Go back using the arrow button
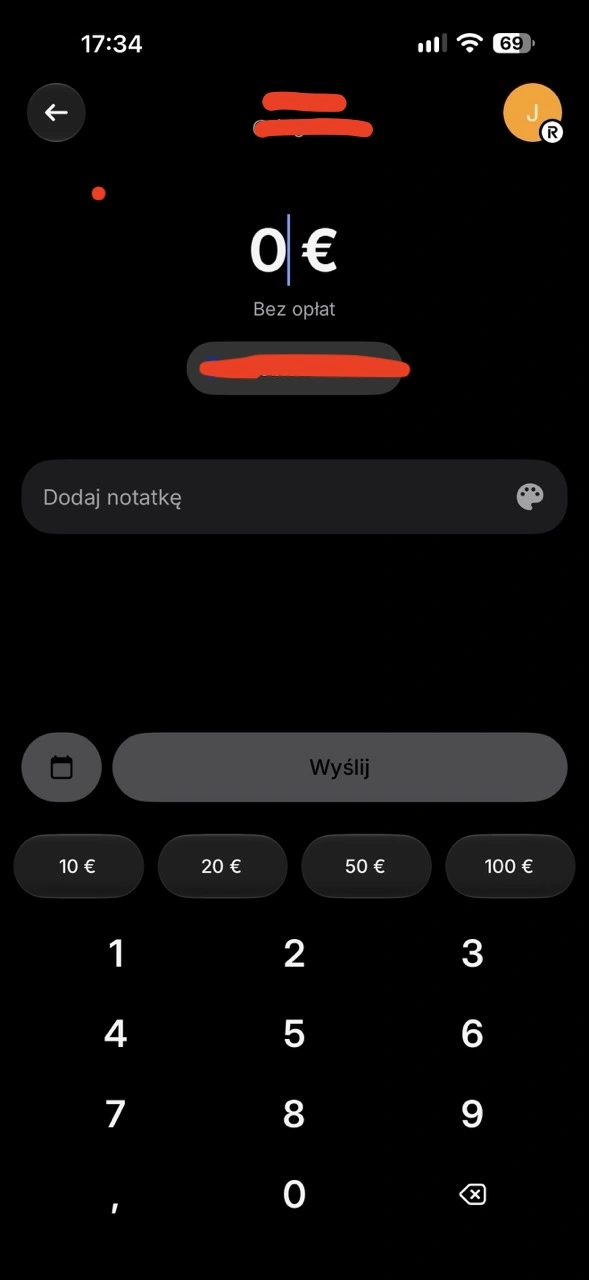 [x=56, y=112]
